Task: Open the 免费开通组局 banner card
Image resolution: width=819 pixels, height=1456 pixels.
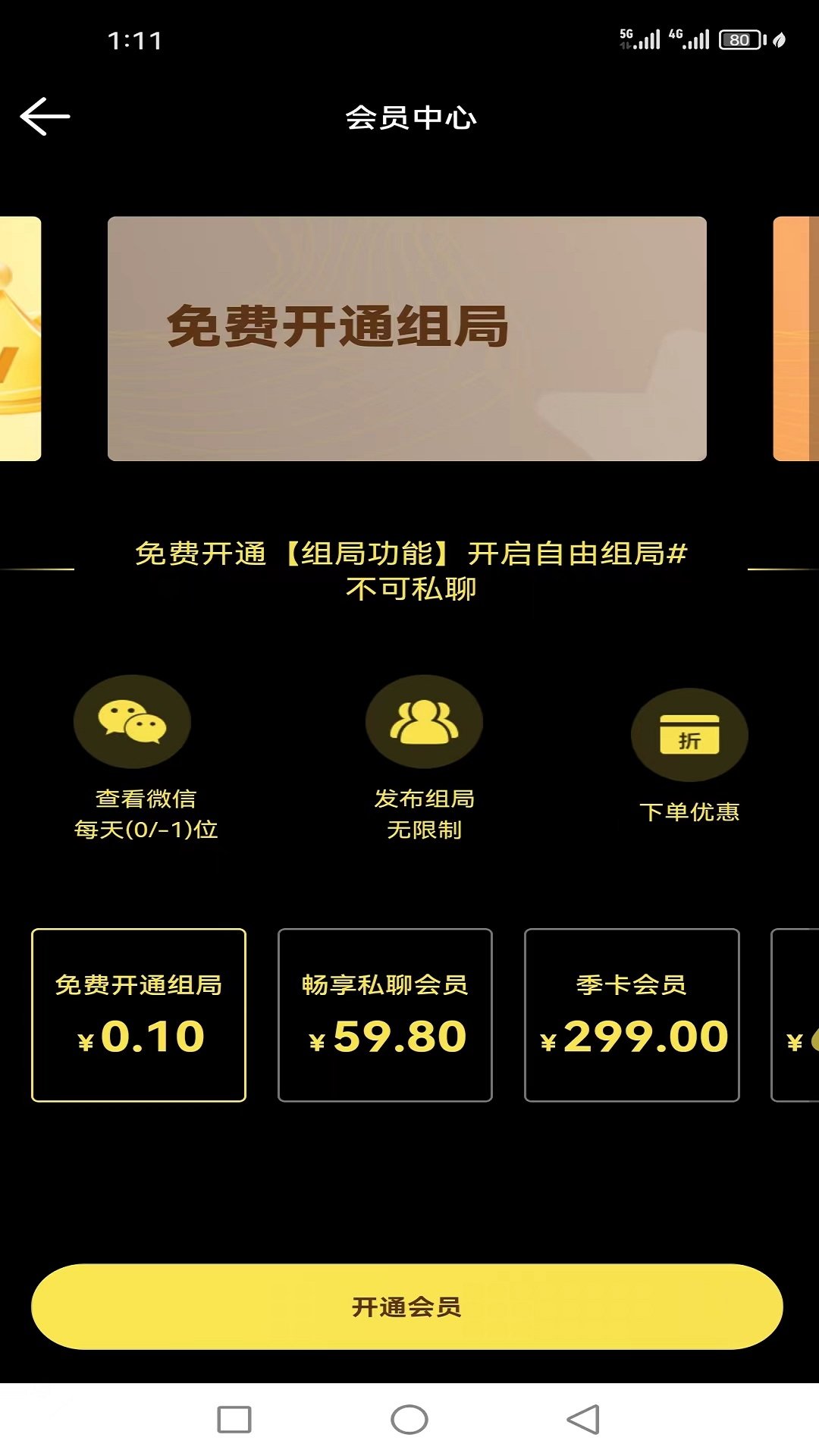Action: pos(407,338)
